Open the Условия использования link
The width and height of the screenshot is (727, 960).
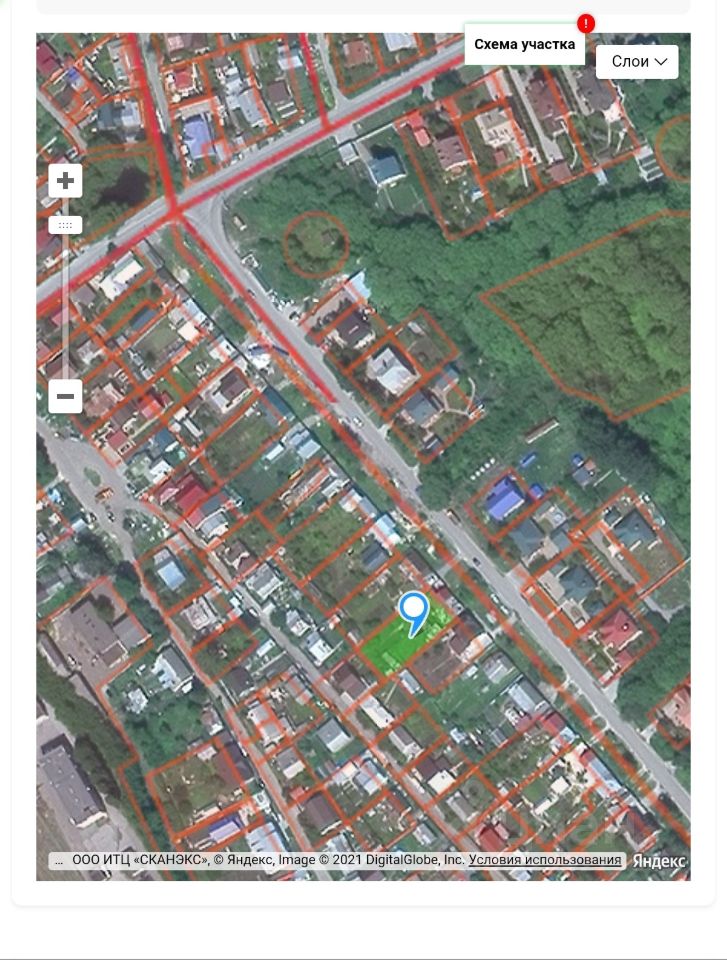545,860
